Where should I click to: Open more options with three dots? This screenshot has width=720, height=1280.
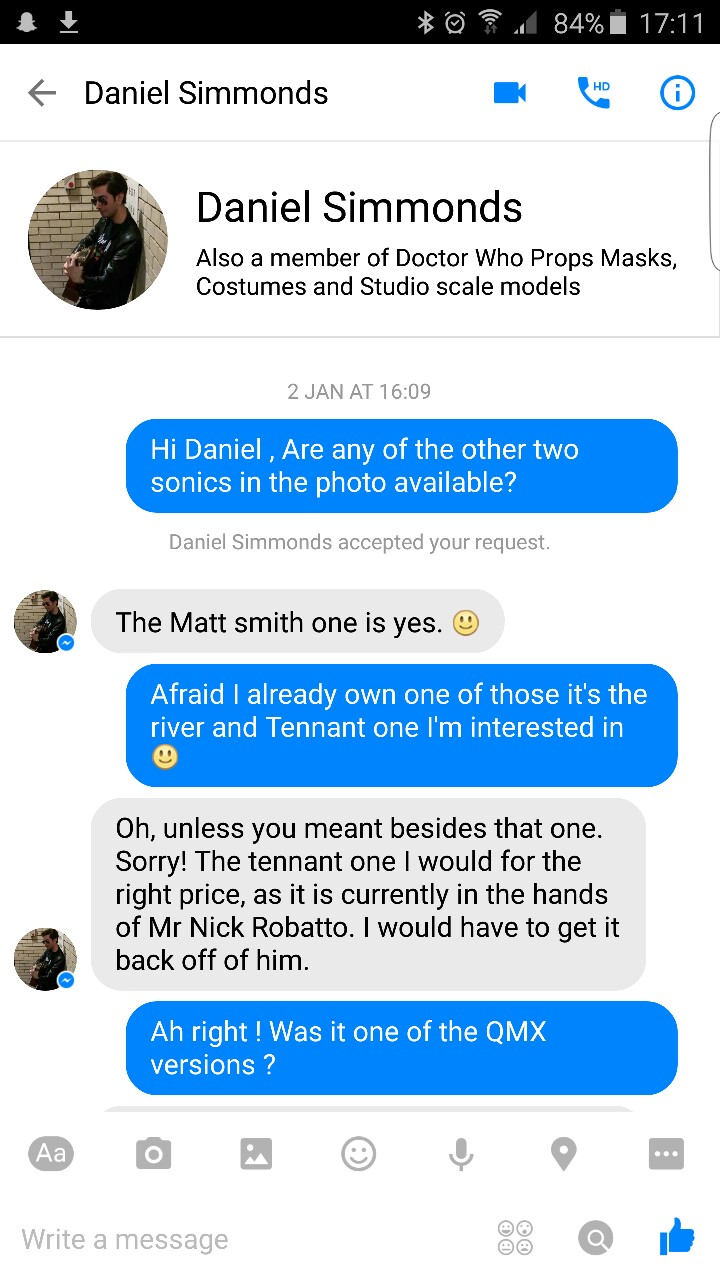[666, 1154]
